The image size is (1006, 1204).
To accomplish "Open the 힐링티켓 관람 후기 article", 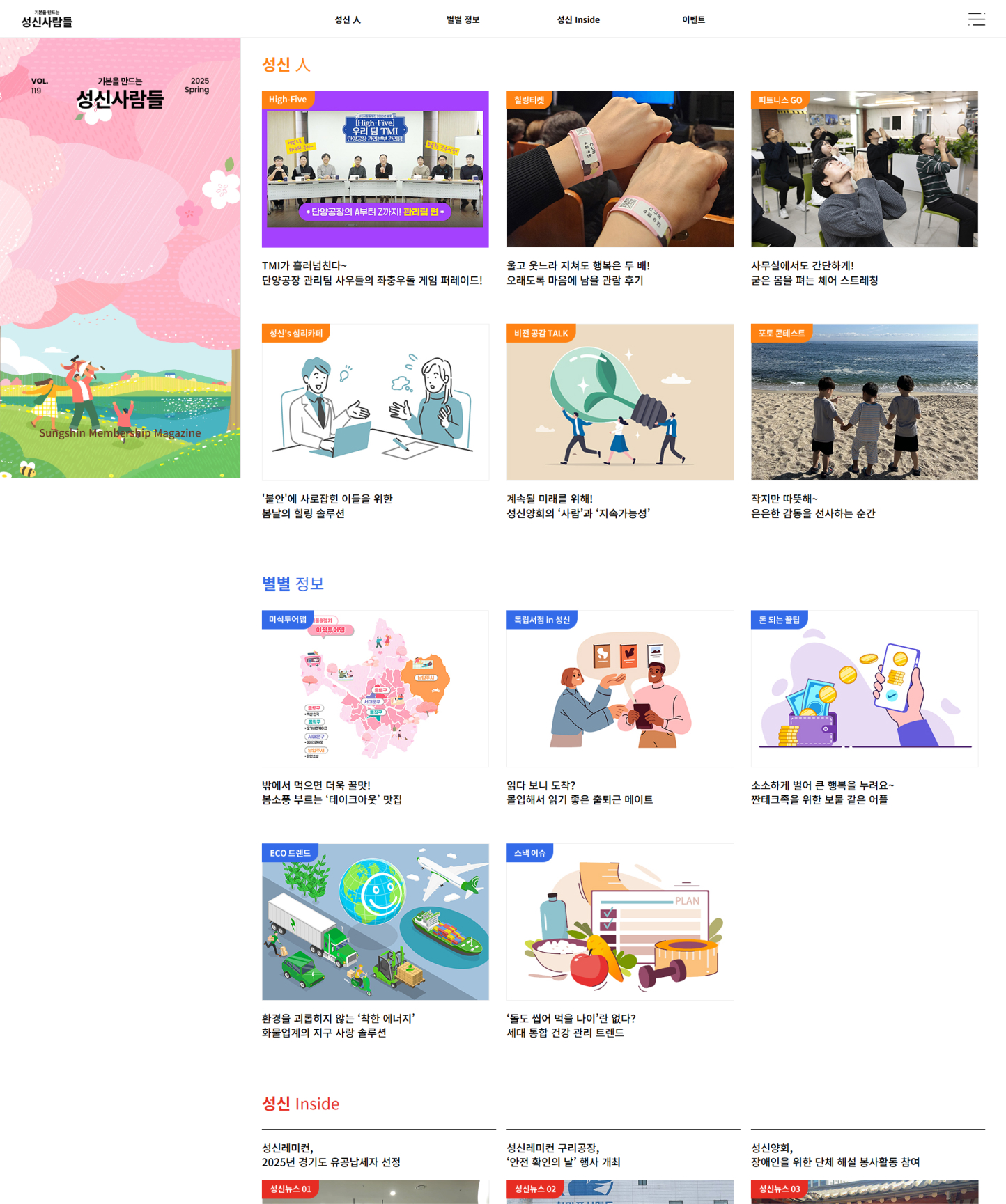I will 619,169.
